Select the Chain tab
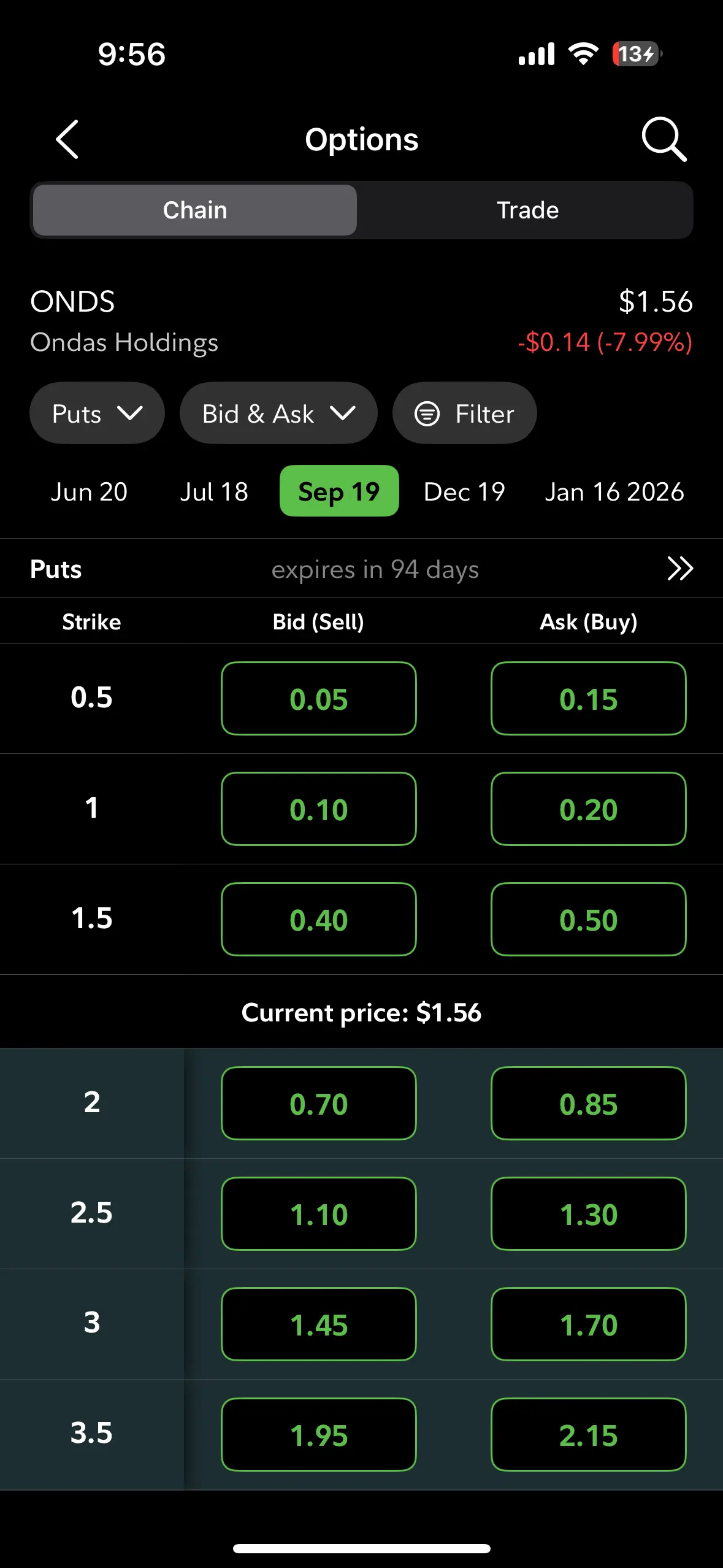723x1568 pixels. [x=195, y=210]
